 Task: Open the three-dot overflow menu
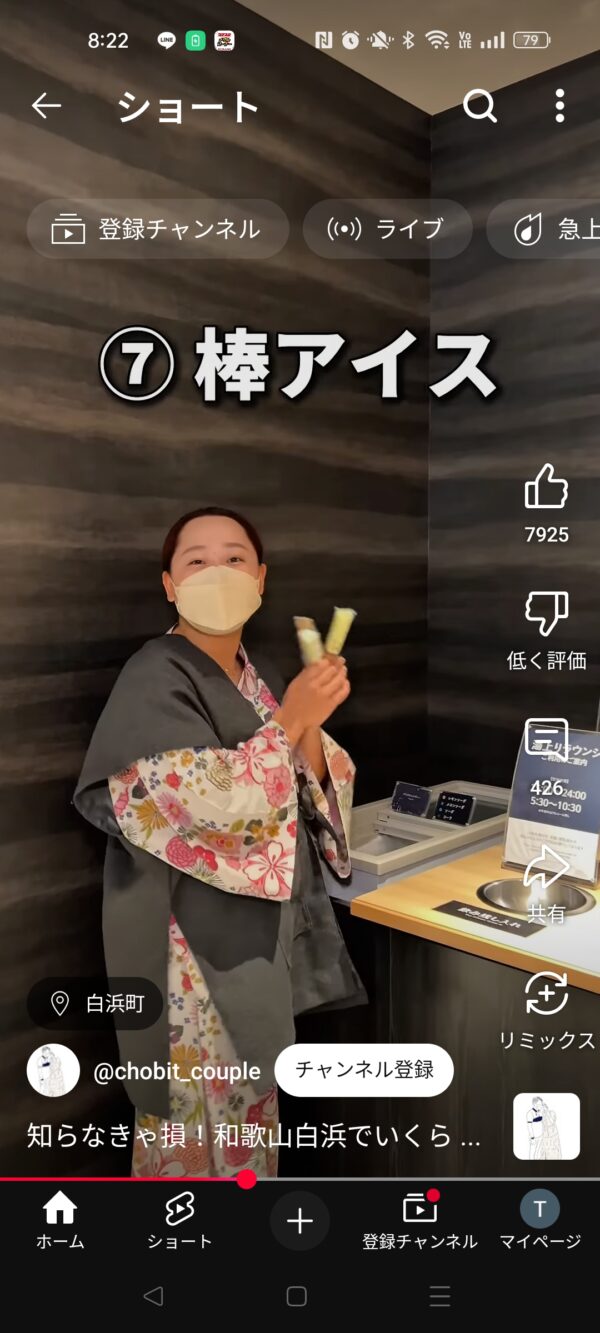tap(559, 106)
